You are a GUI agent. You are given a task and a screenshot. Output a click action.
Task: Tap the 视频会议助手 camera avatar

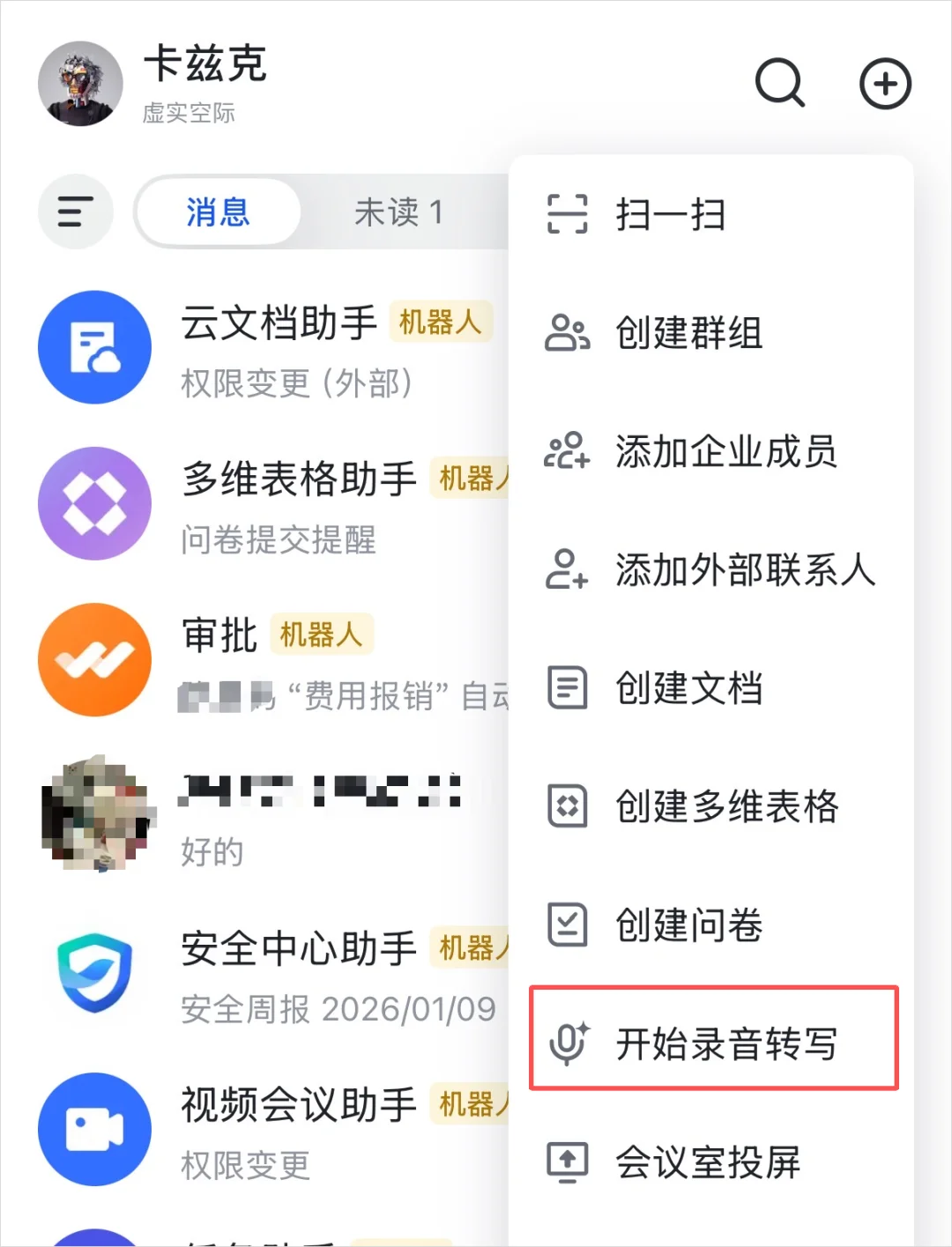[x=95, y=1129]
